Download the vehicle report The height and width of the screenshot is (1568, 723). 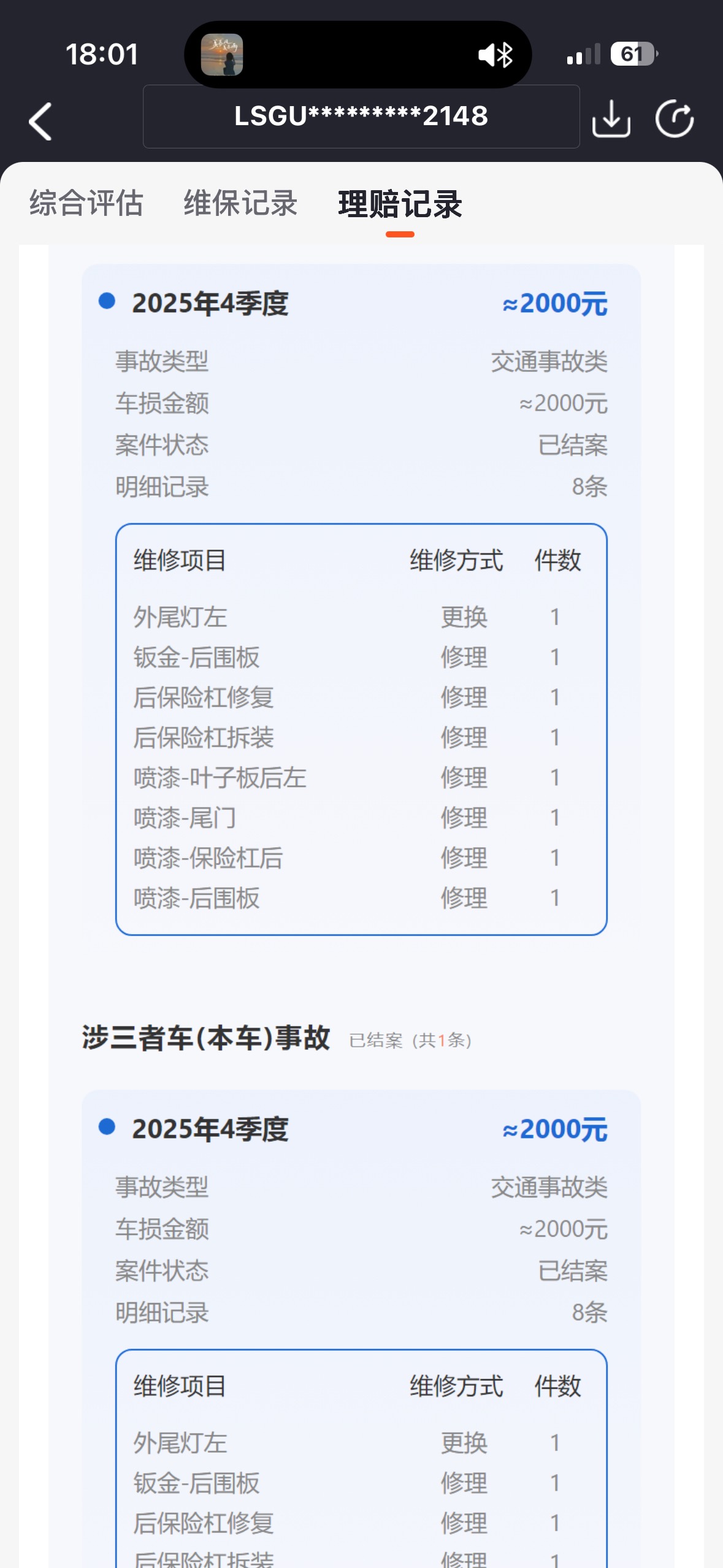611,118
